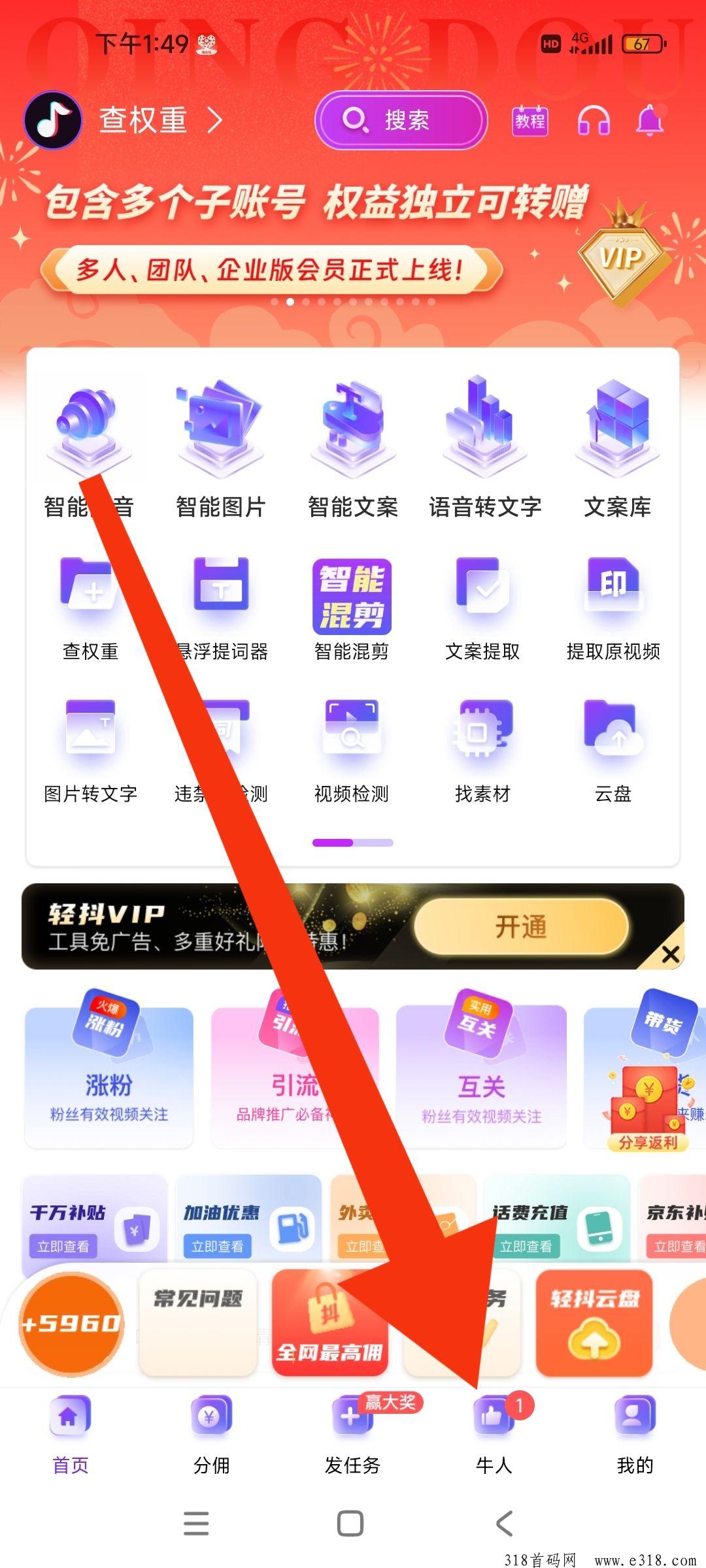This screenshot has height=1568, width=706.
Task: Tap 开通 to activate 轻抖VIP
Action: (521, 926)
